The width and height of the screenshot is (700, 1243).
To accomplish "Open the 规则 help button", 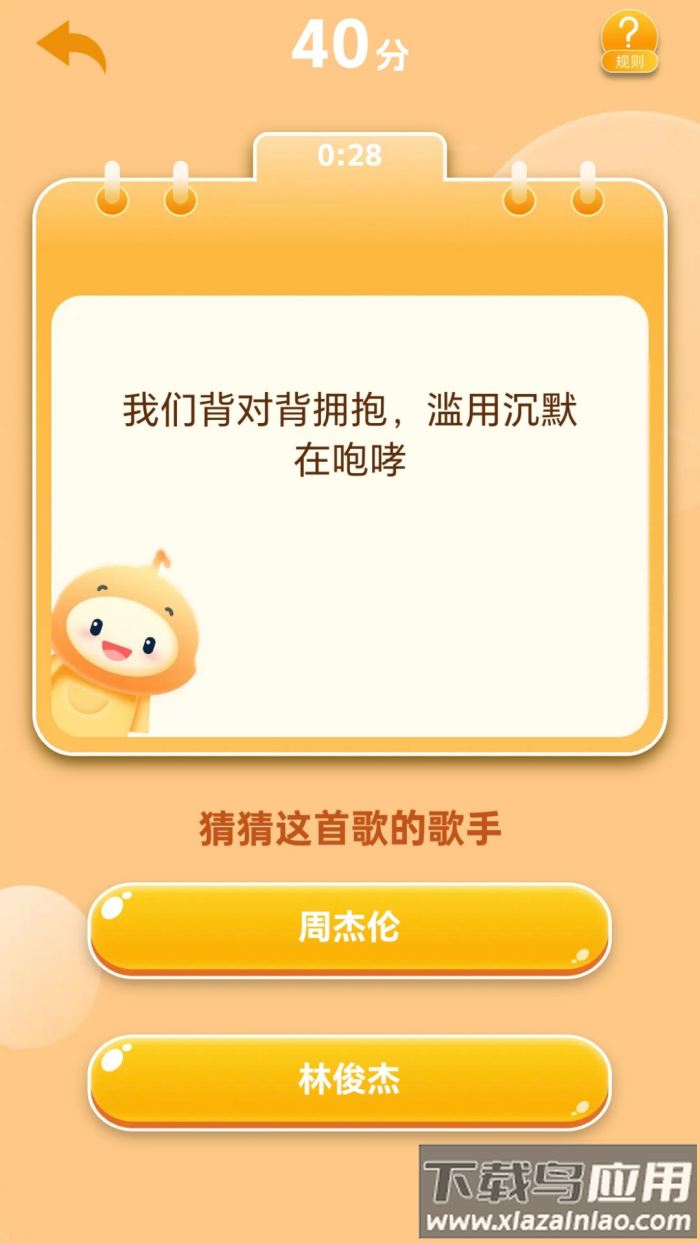I will (629, 43).
